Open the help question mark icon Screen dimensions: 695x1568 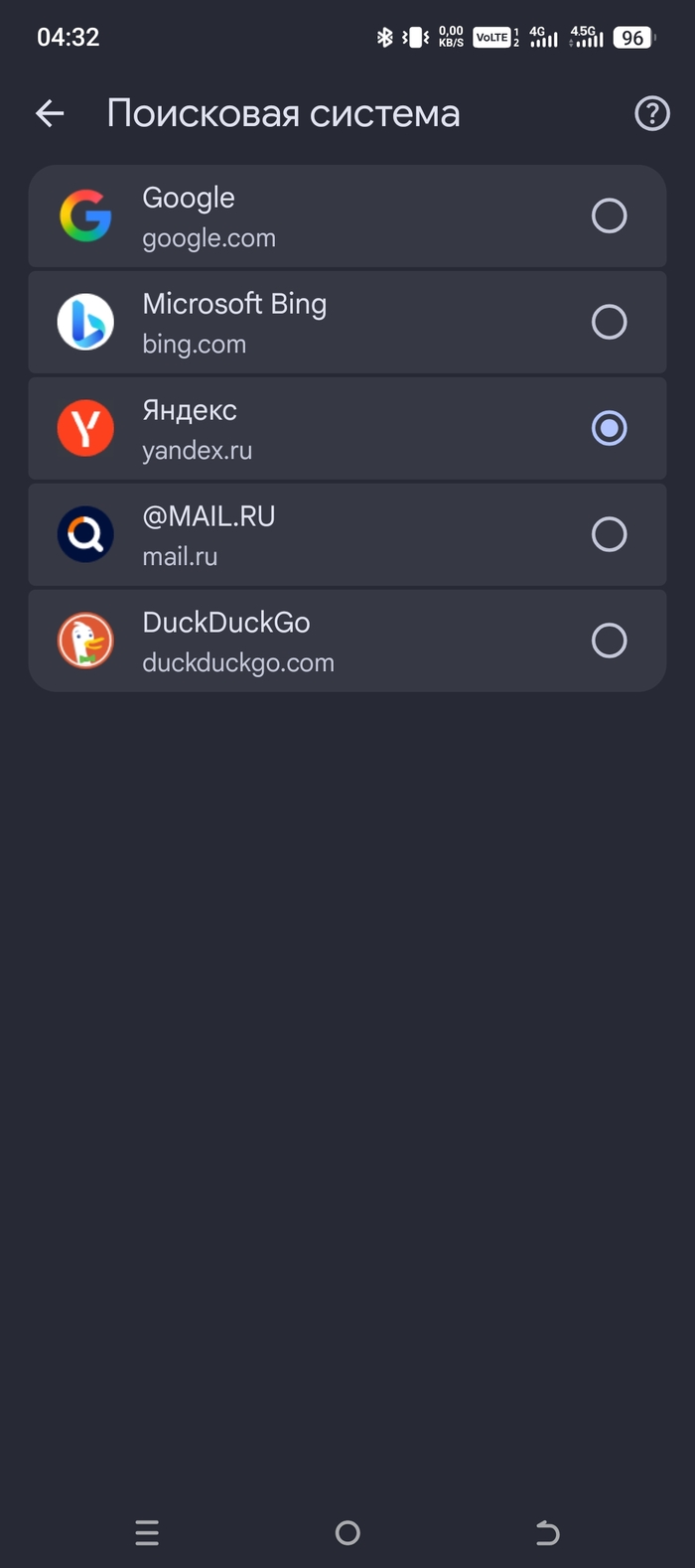(x=652, y=114)
